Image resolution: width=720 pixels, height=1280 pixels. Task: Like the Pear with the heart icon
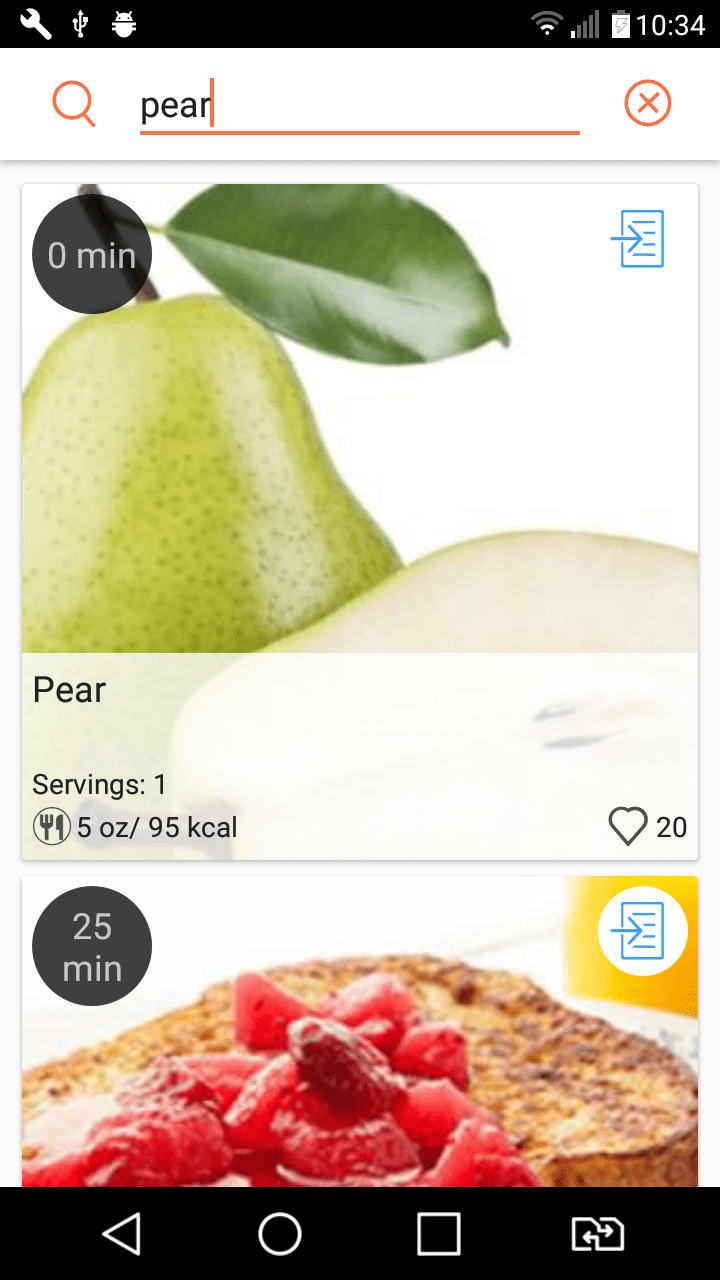tap(628, 827)
